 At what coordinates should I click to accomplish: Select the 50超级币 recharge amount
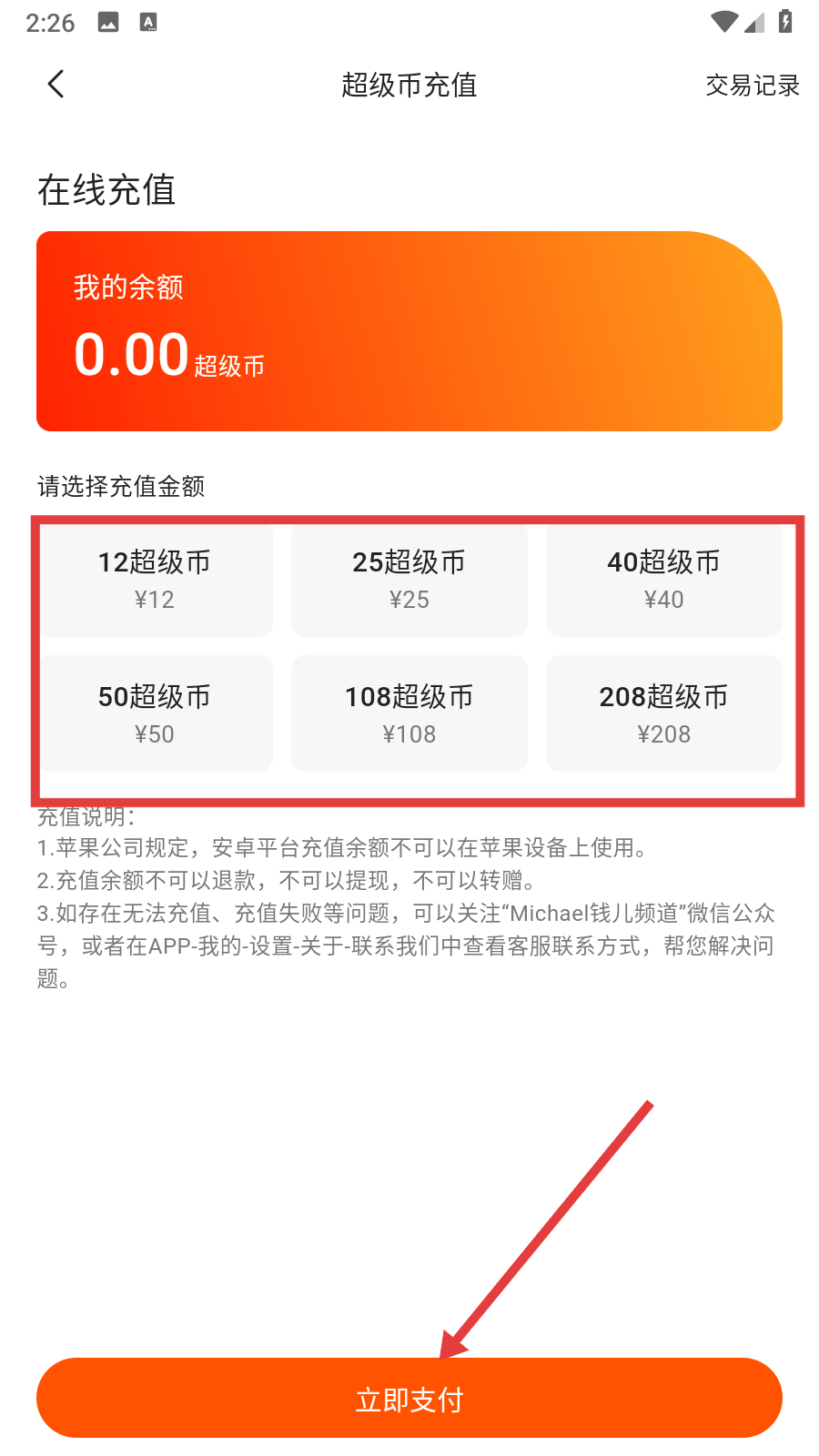(x=155, y=714)
